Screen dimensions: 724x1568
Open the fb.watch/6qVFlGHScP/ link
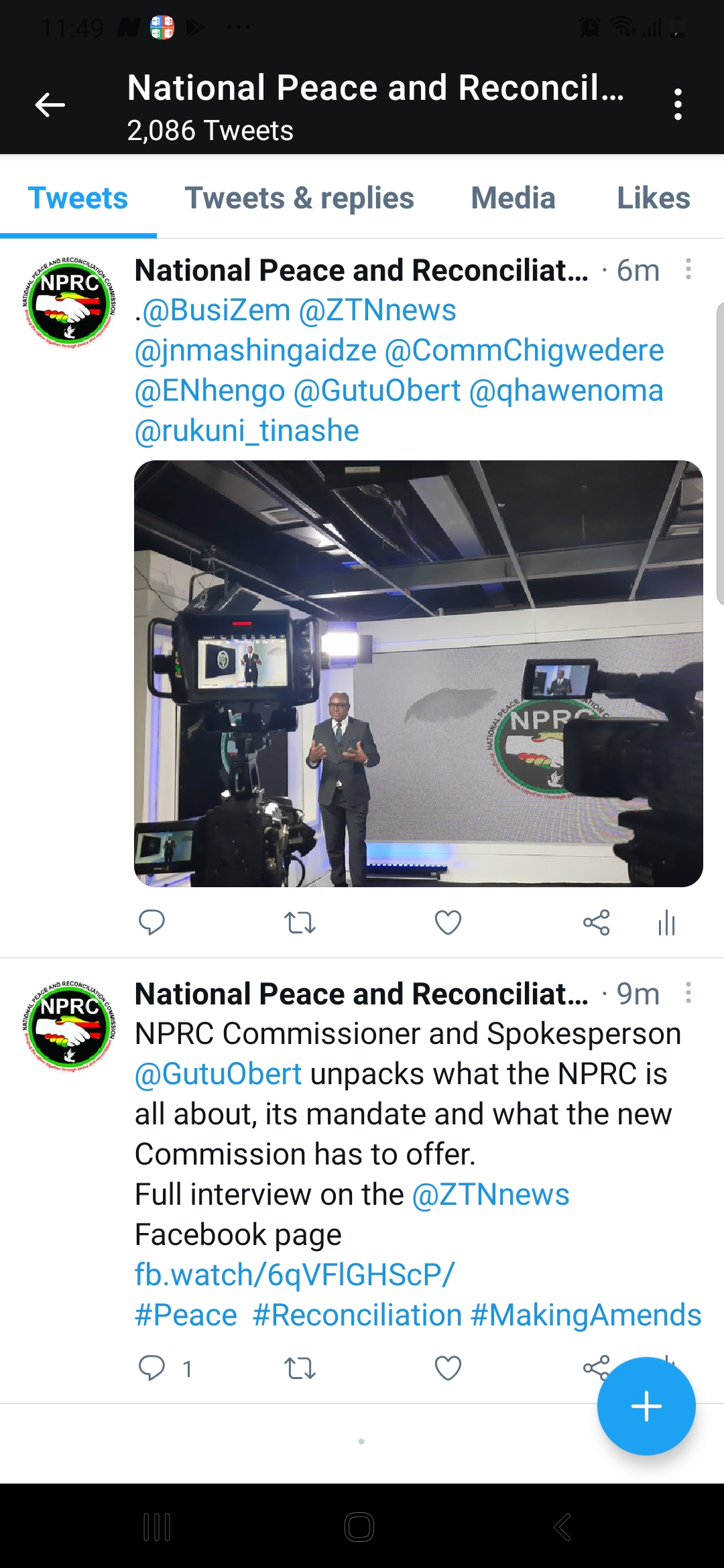[294, 1275]
